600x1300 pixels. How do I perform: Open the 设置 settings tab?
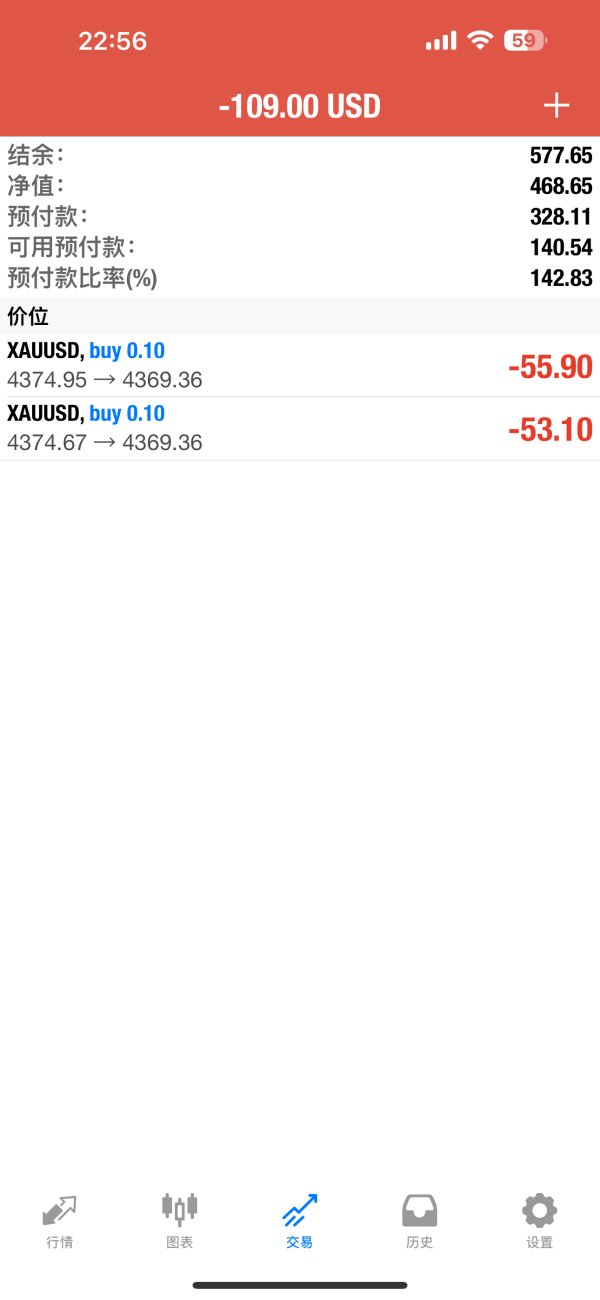tap(539, 1221)
